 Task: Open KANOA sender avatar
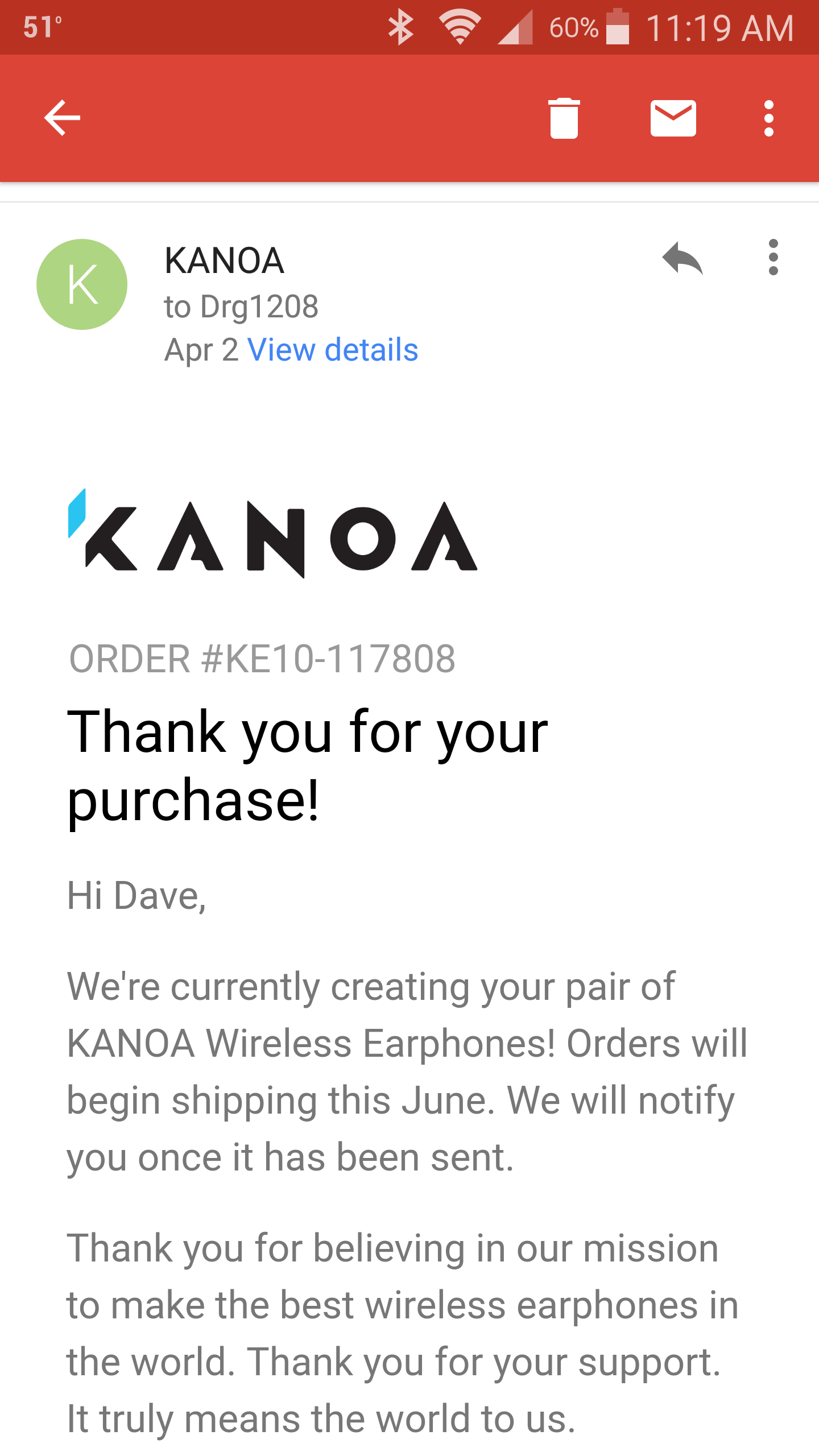(82, 284)
